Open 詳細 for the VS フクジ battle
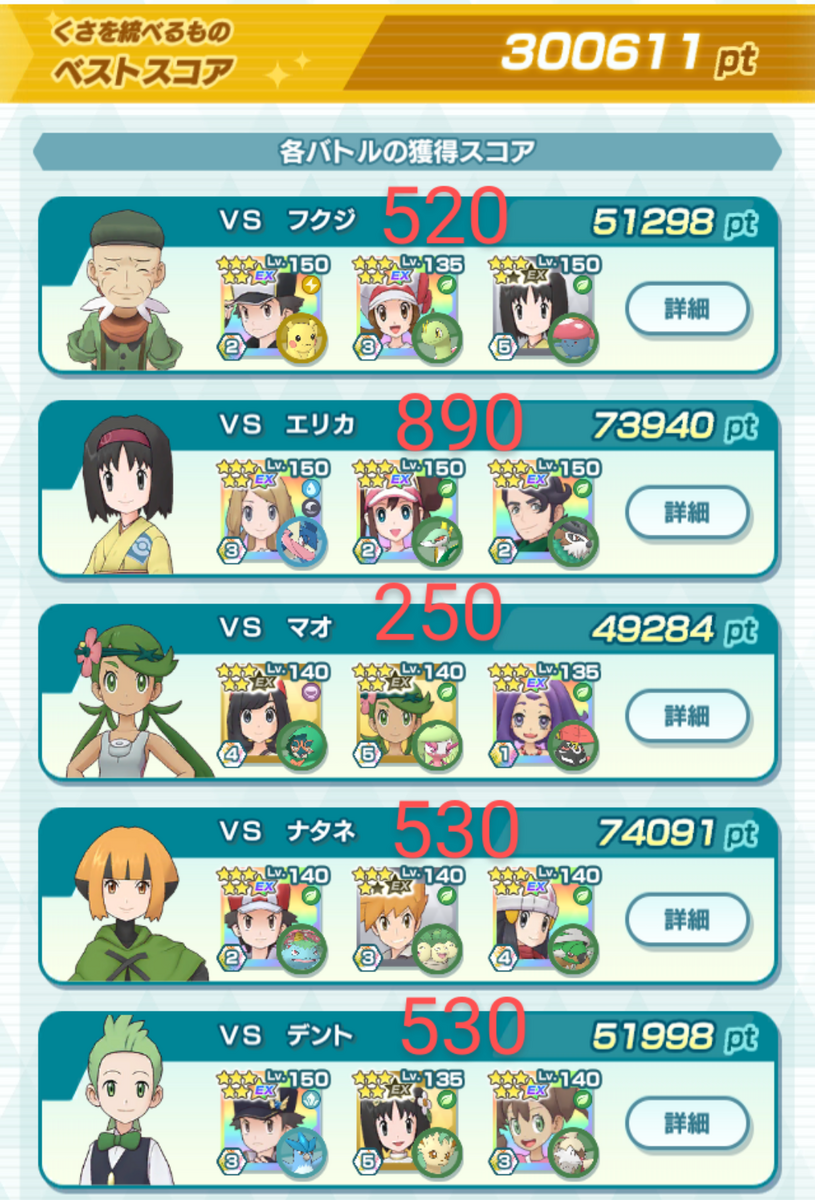 pos(688,308)
